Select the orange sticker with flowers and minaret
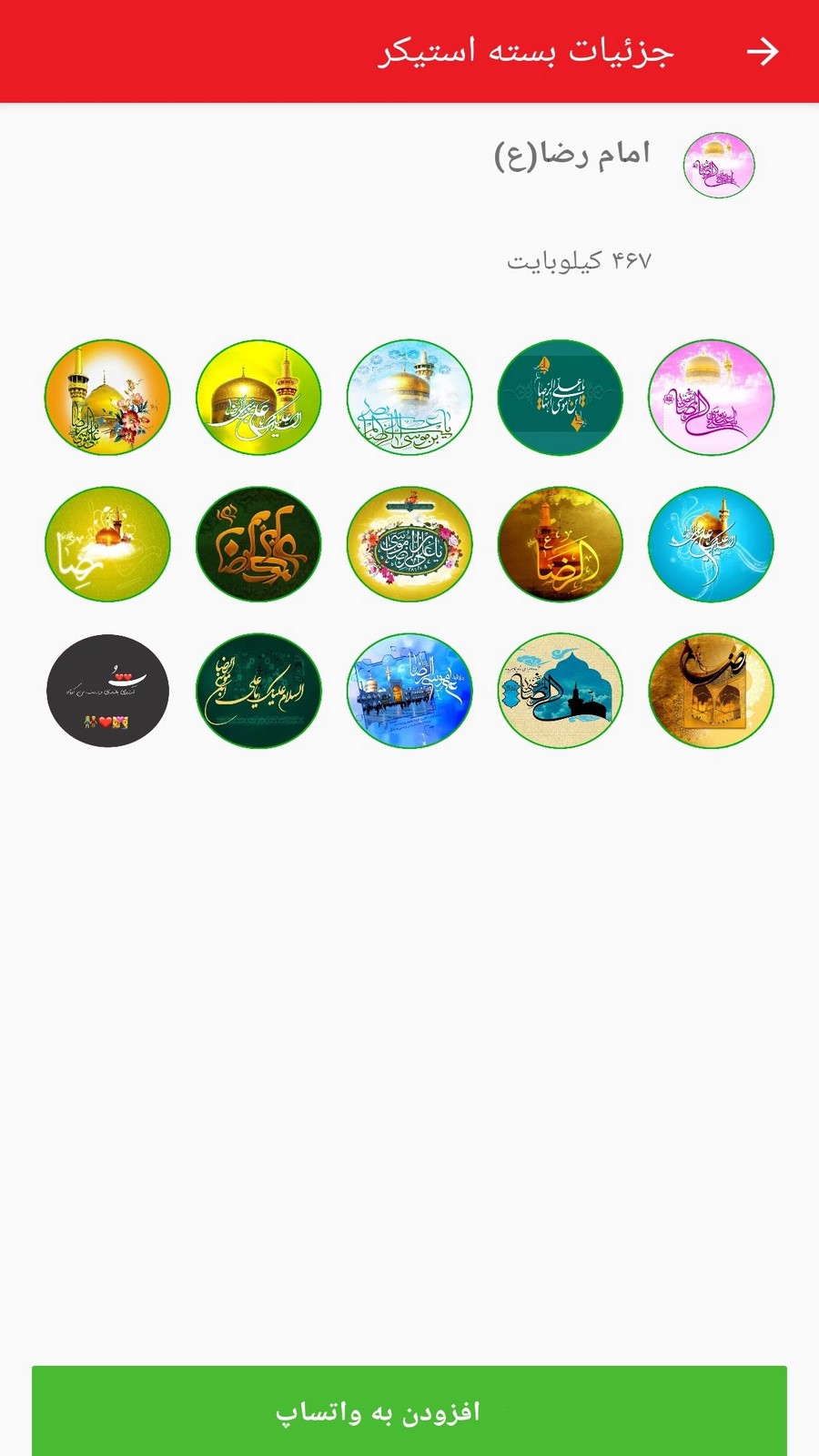 tap(107, 397)
